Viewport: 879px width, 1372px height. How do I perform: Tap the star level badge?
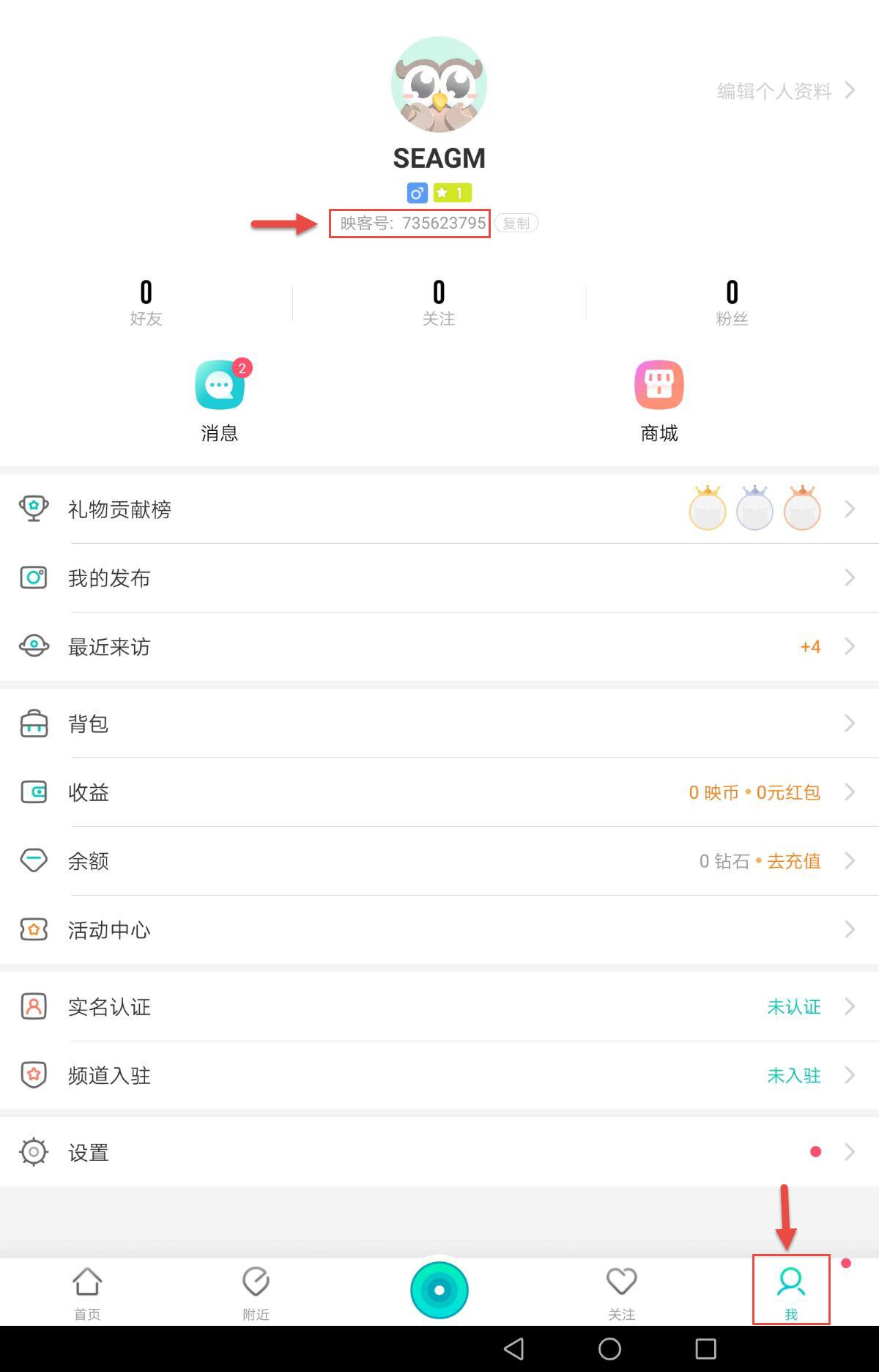[453, 192]
